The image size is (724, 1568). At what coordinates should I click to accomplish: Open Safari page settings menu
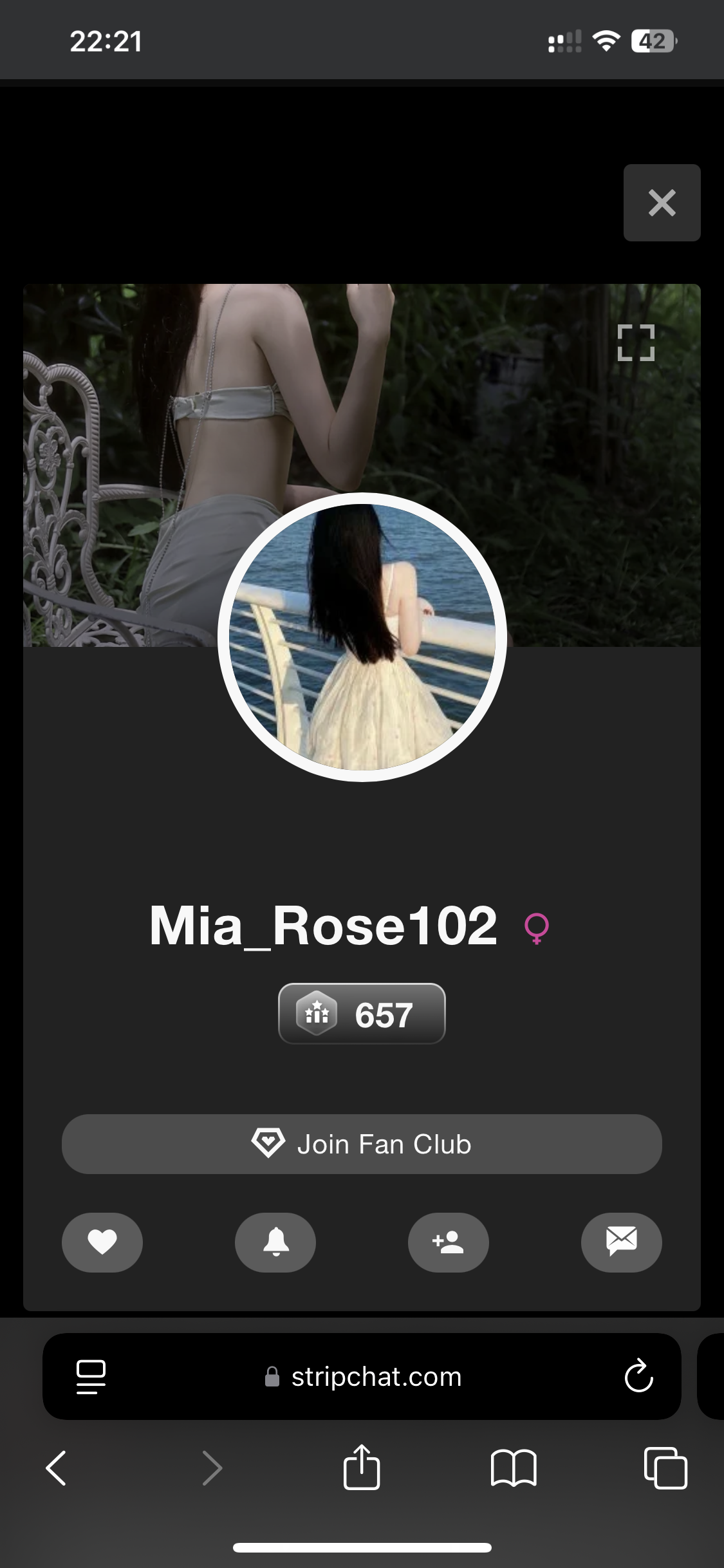pyautogui.click(x=91, y=1376)
